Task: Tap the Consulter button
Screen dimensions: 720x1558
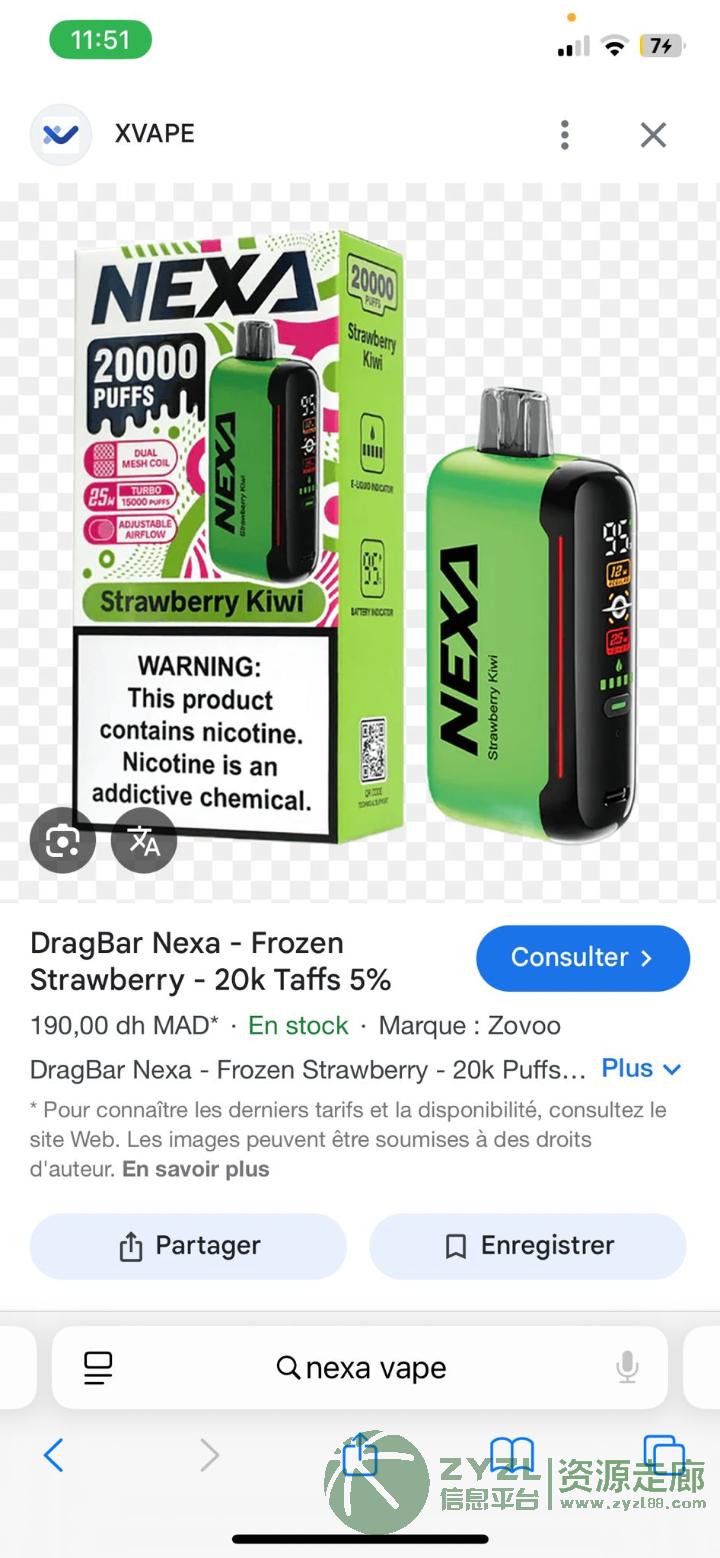Action: tap(582, 958)
